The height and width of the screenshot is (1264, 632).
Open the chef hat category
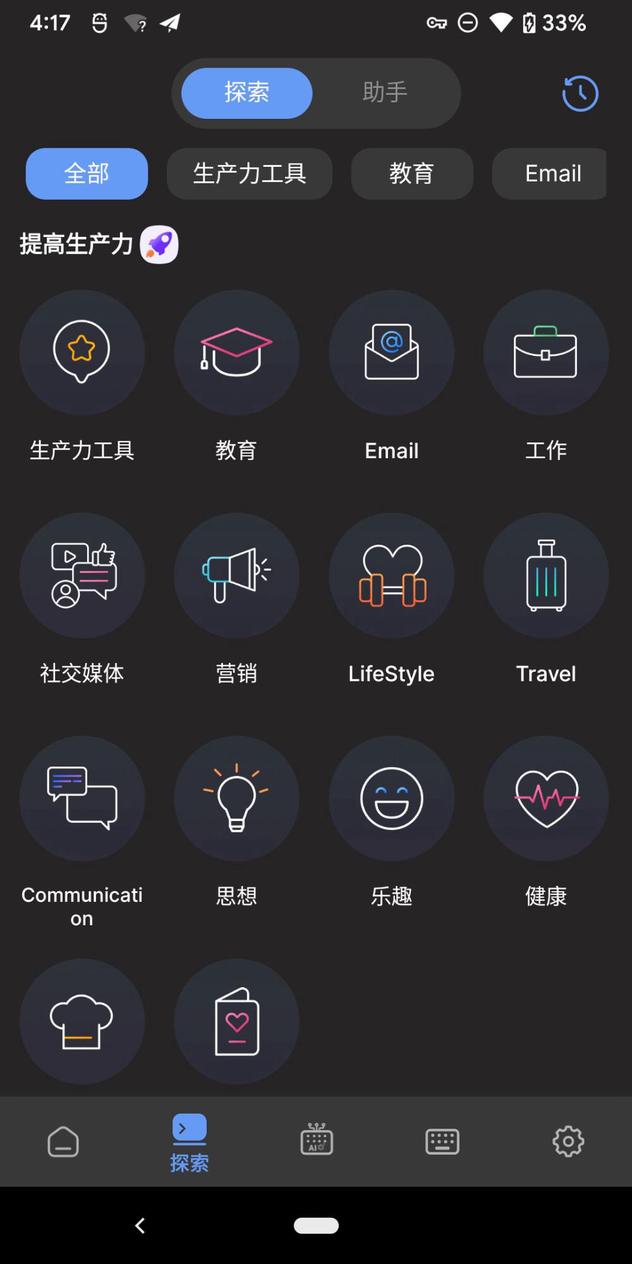click(82, 1022)
